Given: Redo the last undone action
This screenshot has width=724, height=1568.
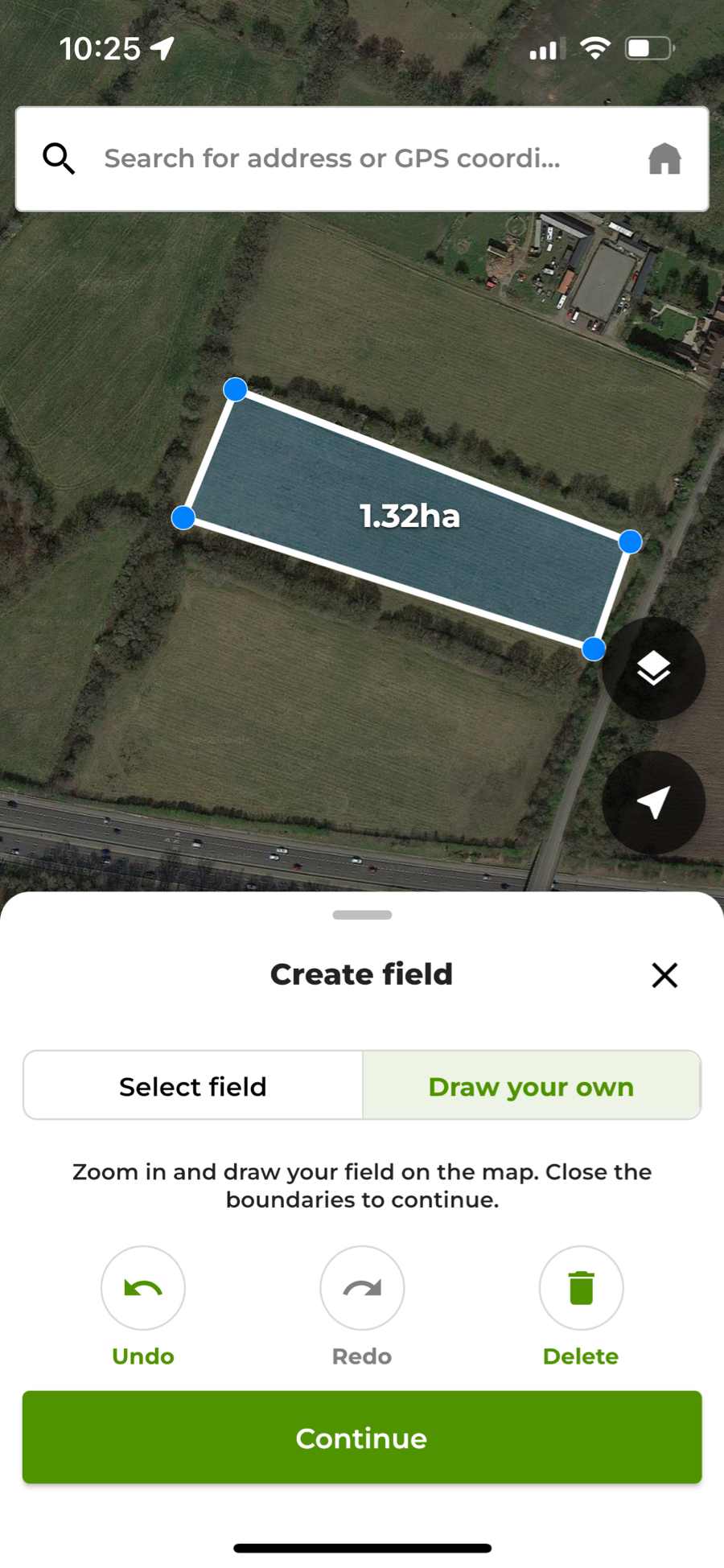Looking at the screenshot, I should [362, 1289].
